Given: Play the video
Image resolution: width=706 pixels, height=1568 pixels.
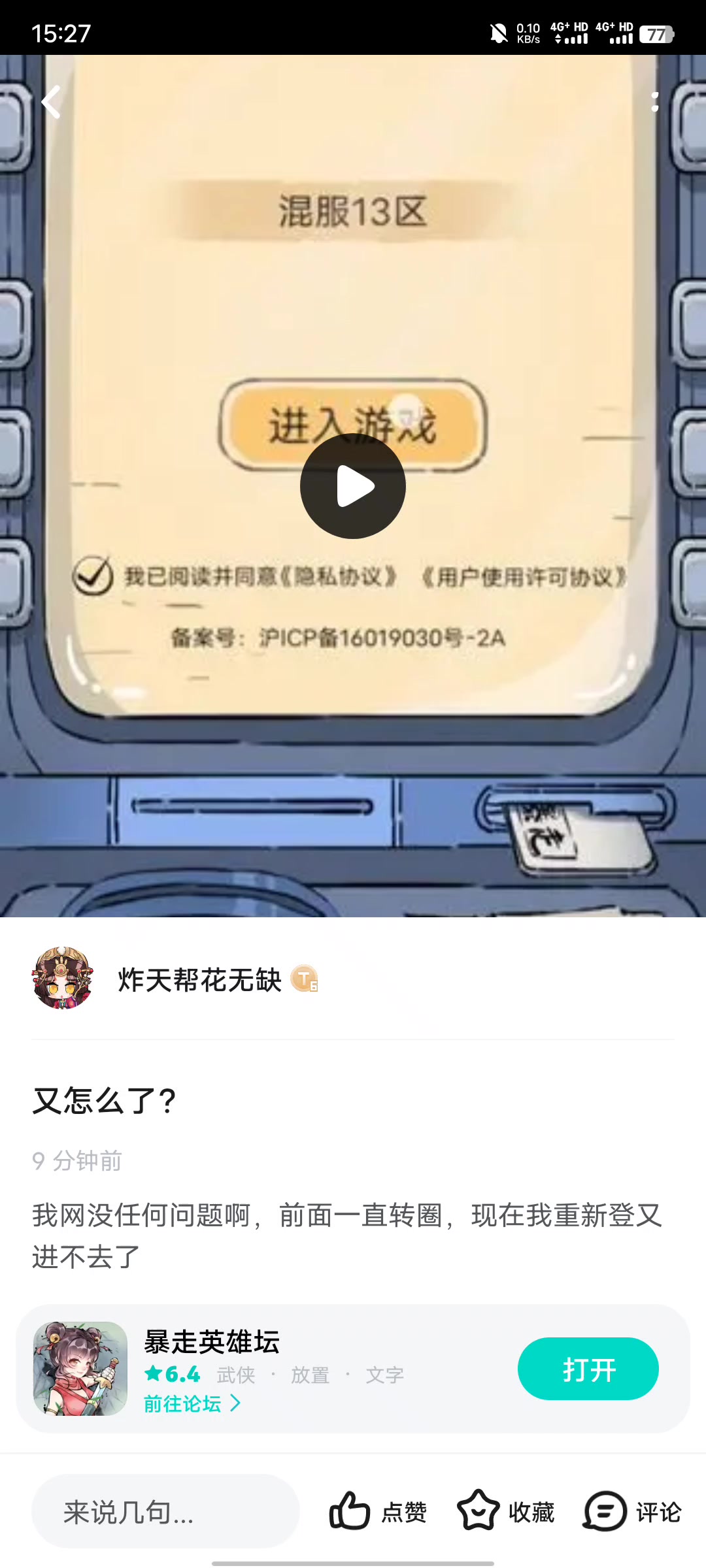Looking at the screenshot, I should coord(353,486).
